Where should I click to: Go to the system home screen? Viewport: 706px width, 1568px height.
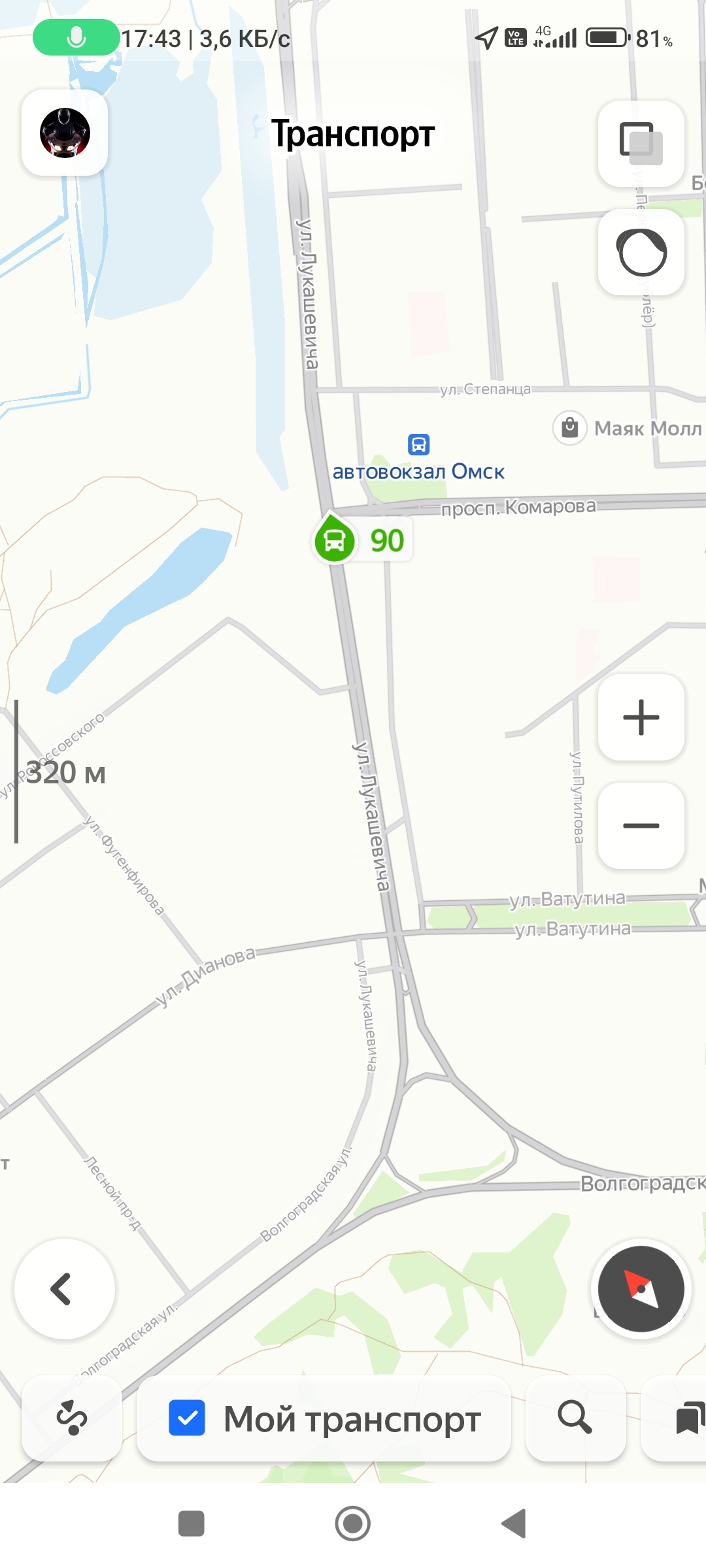click(x=353, y=1524)
